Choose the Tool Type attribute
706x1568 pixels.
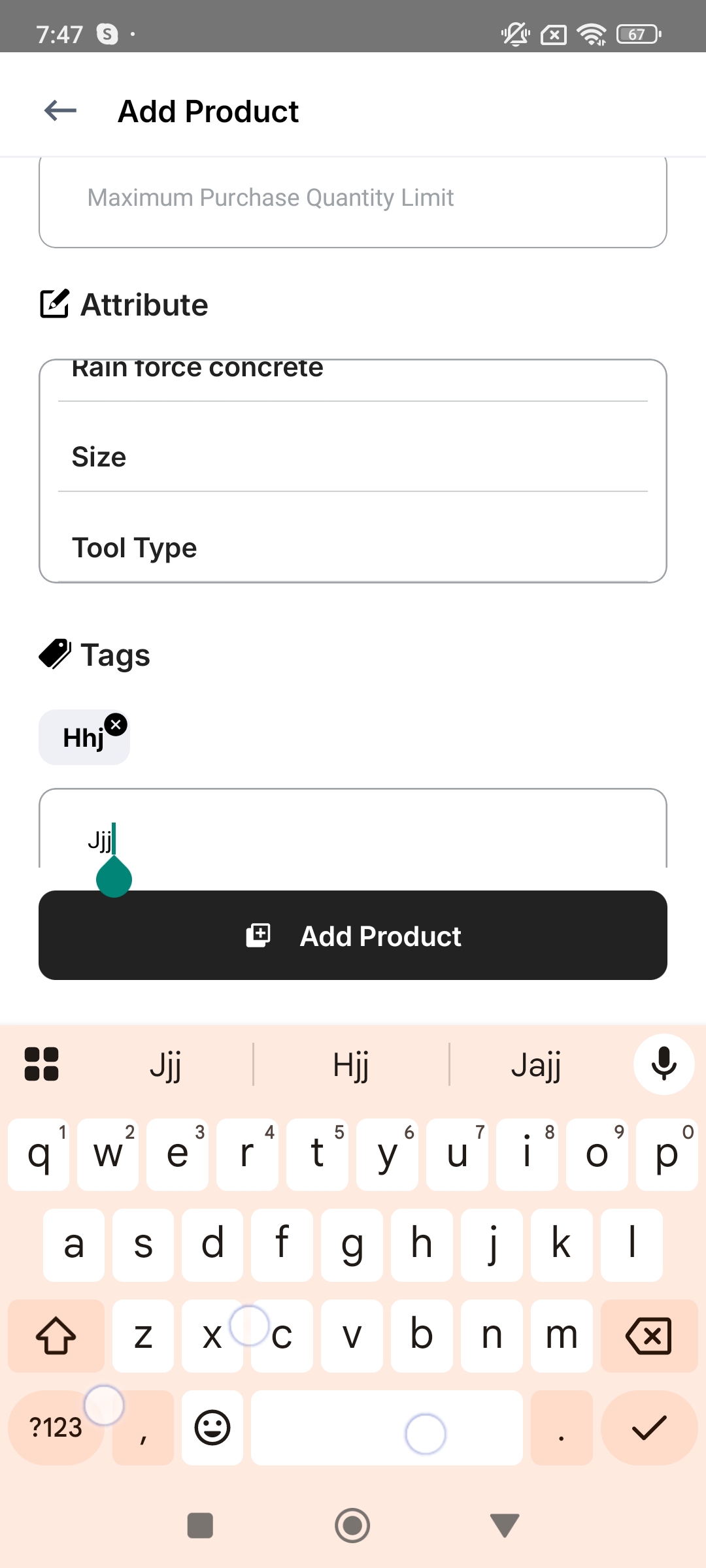pos(353,547)
